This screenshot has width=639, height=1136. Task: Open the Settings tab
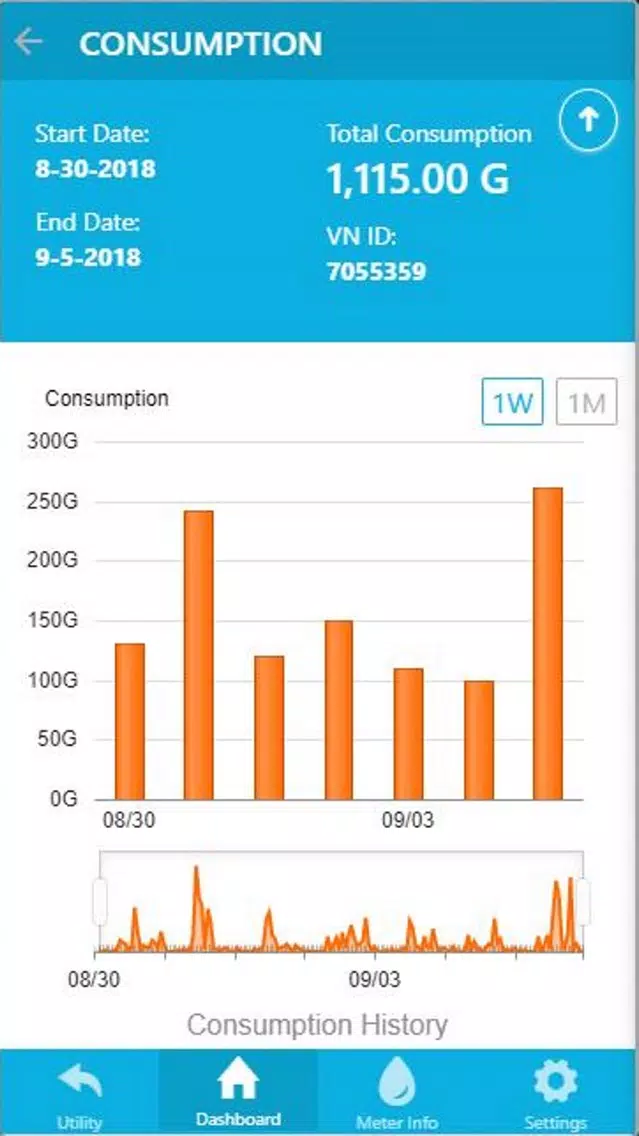coord(556,1093)
